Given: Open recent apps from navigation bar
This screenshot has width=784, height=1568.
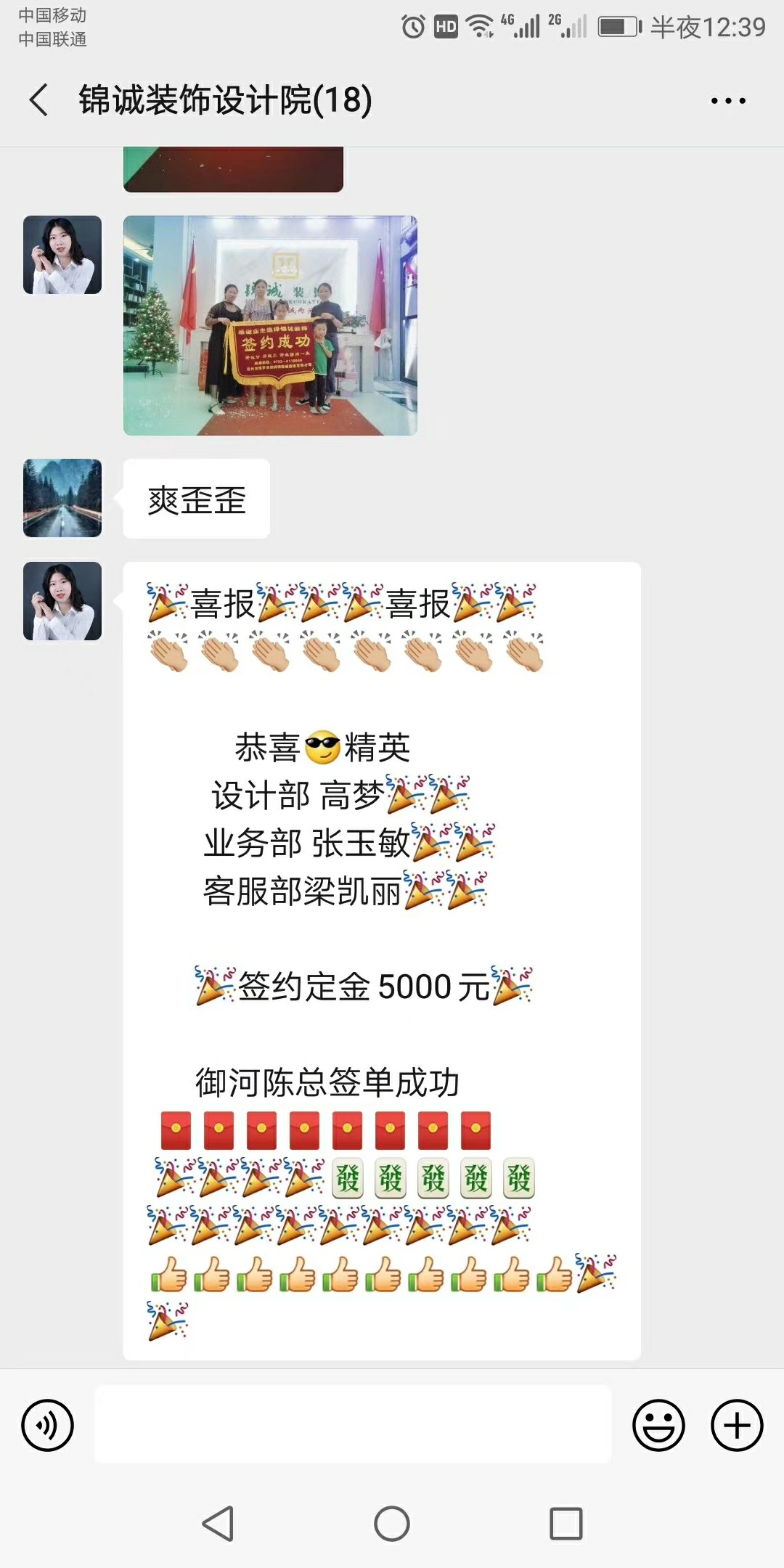Looking at the screenshot, I should (566, 1523).
